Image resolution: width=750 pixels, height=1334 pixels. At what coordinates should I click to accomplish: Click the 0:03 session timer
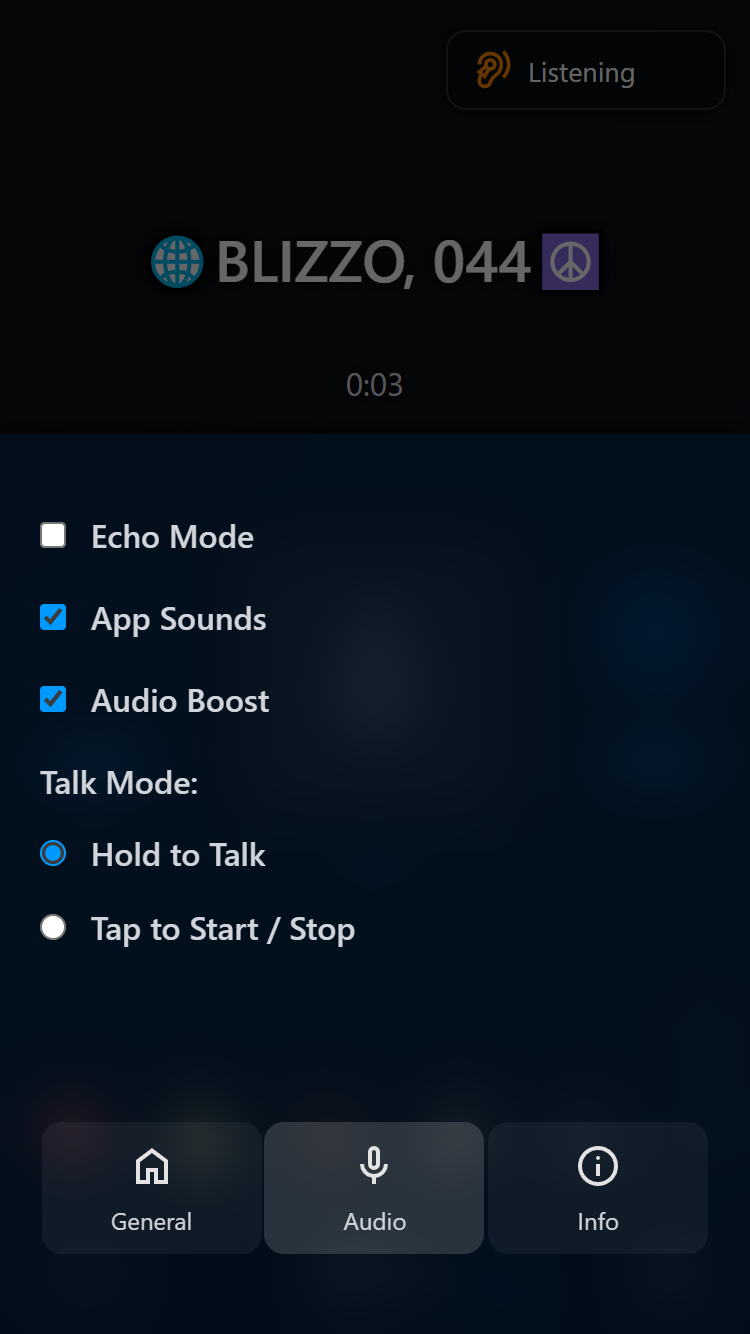376,385
